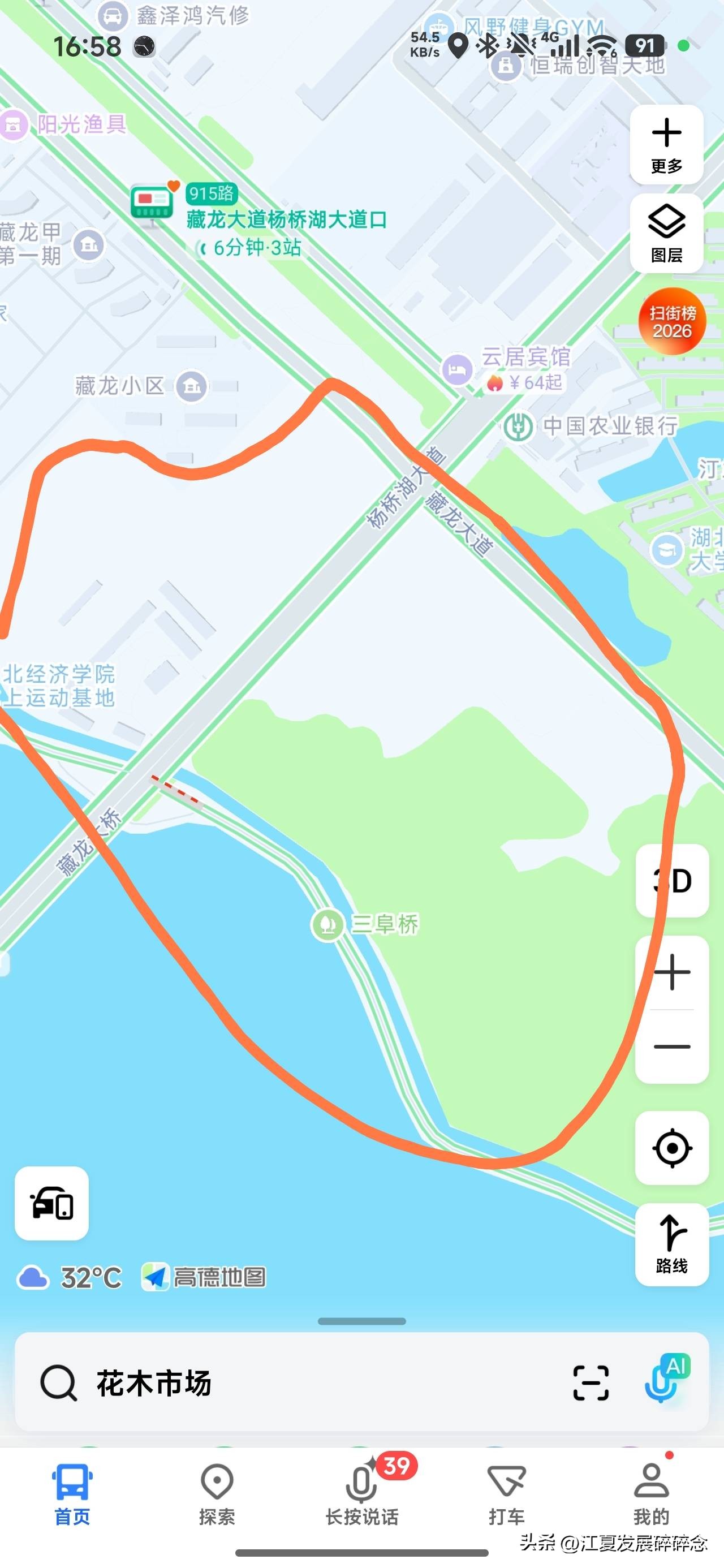Zoom in with the plus button

point(671,973)
